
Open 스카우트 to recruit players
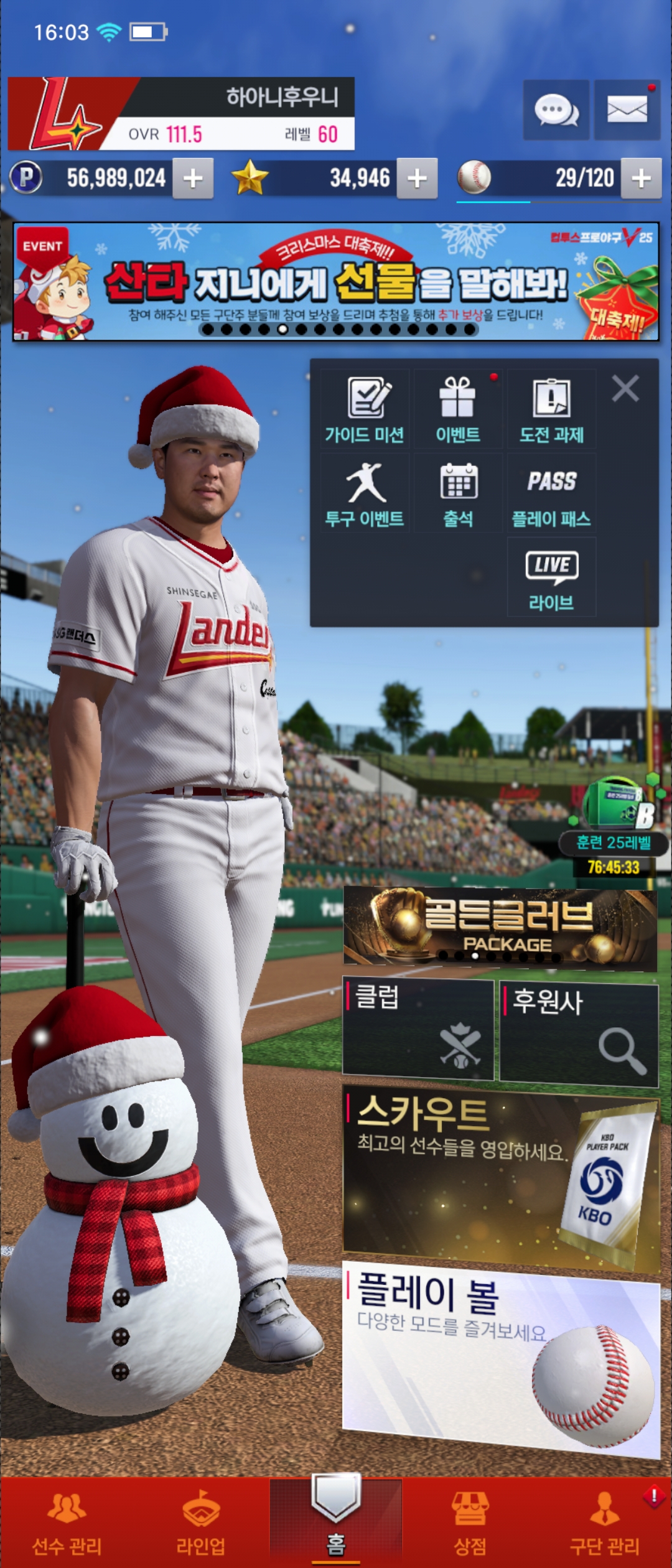click(x=500, y=1178)
